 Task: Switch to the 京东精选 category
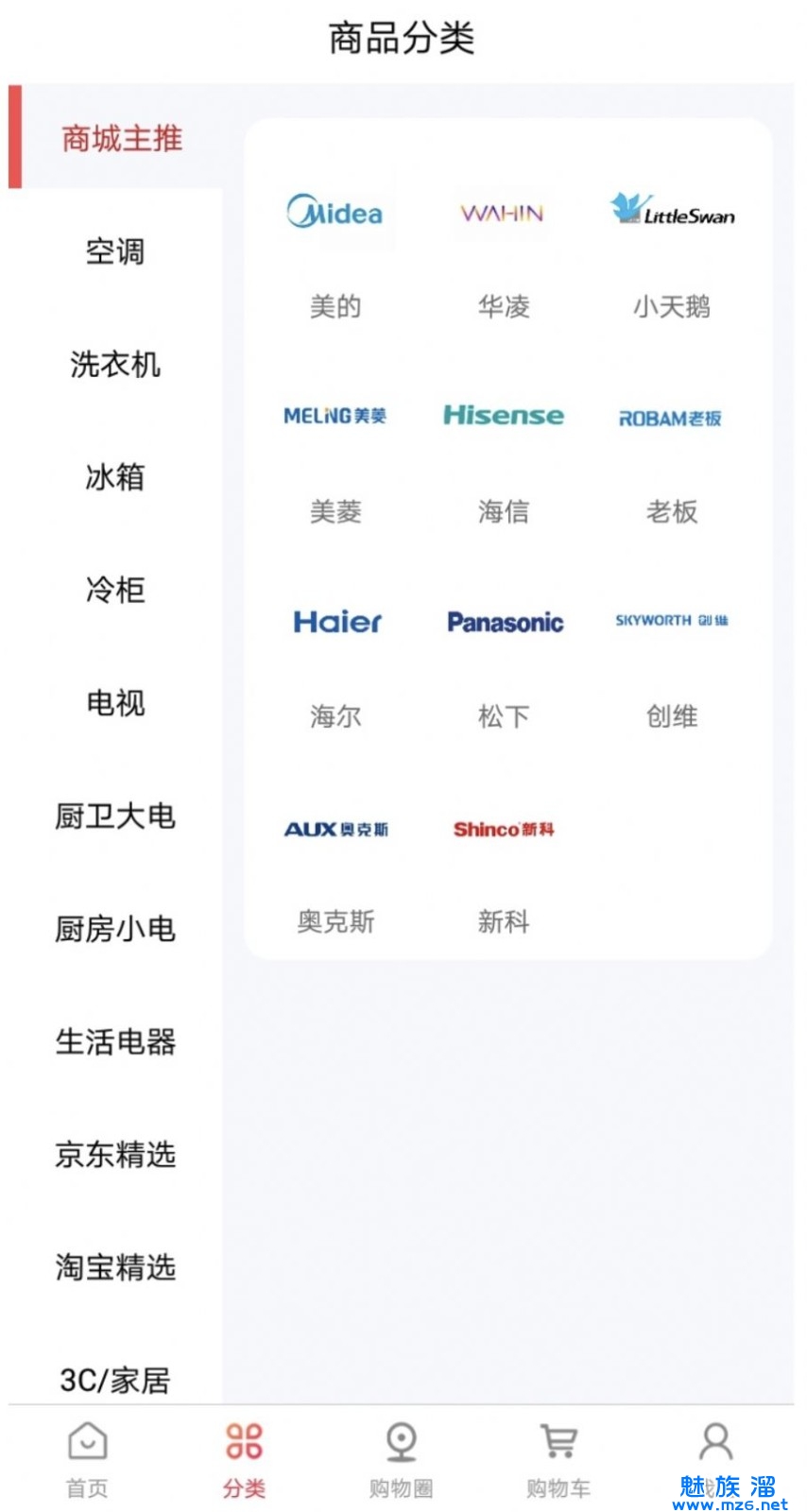tap(115, 1154)
